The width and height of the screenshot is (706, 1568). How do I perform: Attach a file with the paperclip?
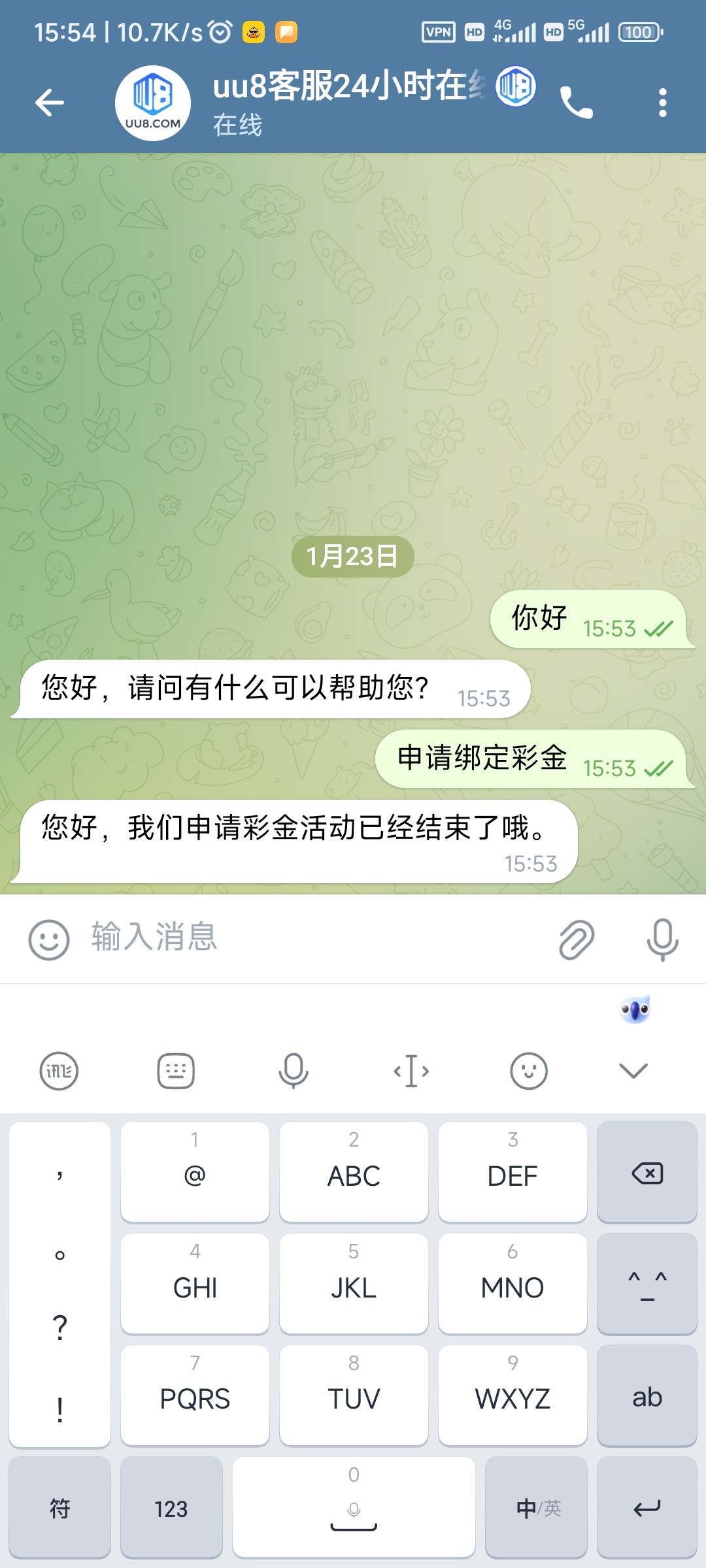click(x=577, y=939)
